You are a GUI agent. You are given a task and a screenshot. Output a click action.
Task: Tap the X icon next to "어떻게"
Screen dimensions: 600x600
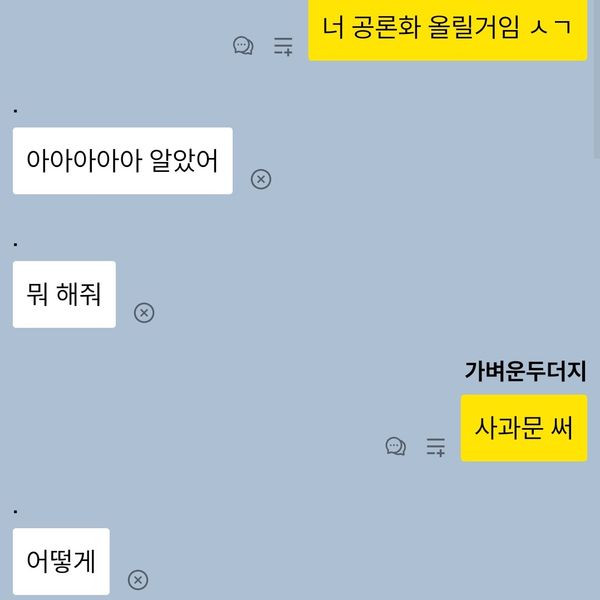(138, 579)
